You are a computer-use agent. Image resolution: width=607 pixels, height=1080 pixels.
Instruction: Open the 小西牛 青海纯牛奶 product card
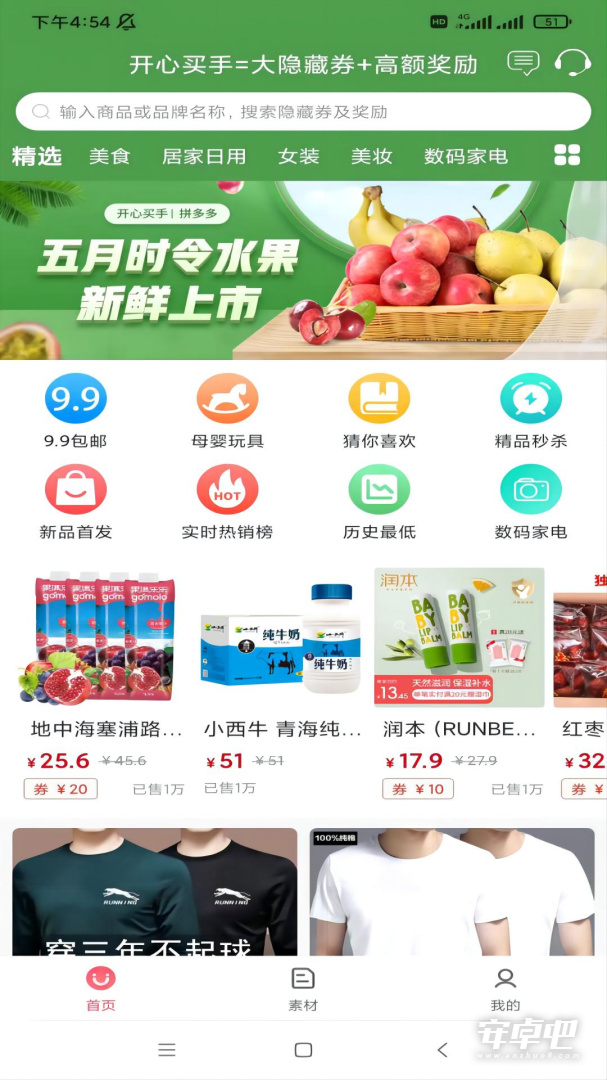coord(282,684)
